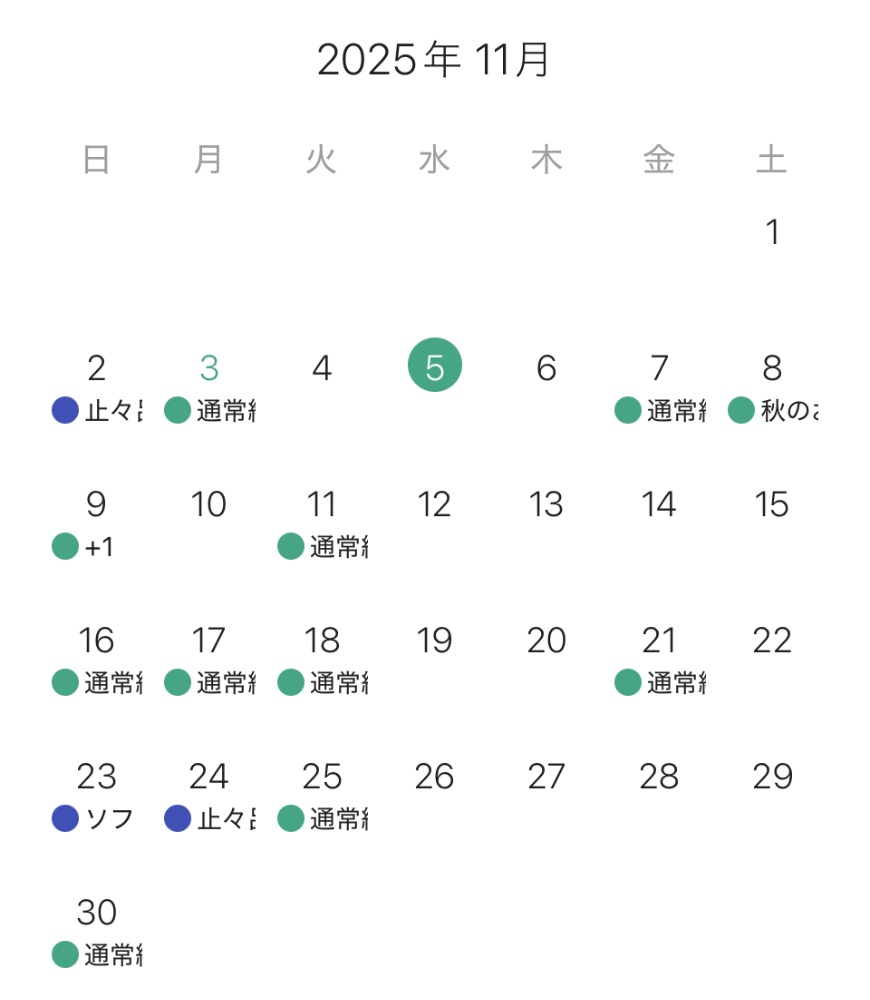Open November 7 in the calendar
Image resolution: width=870 pixels, height=1000 pixels.
pyautogui.click(x=659, y=368)
